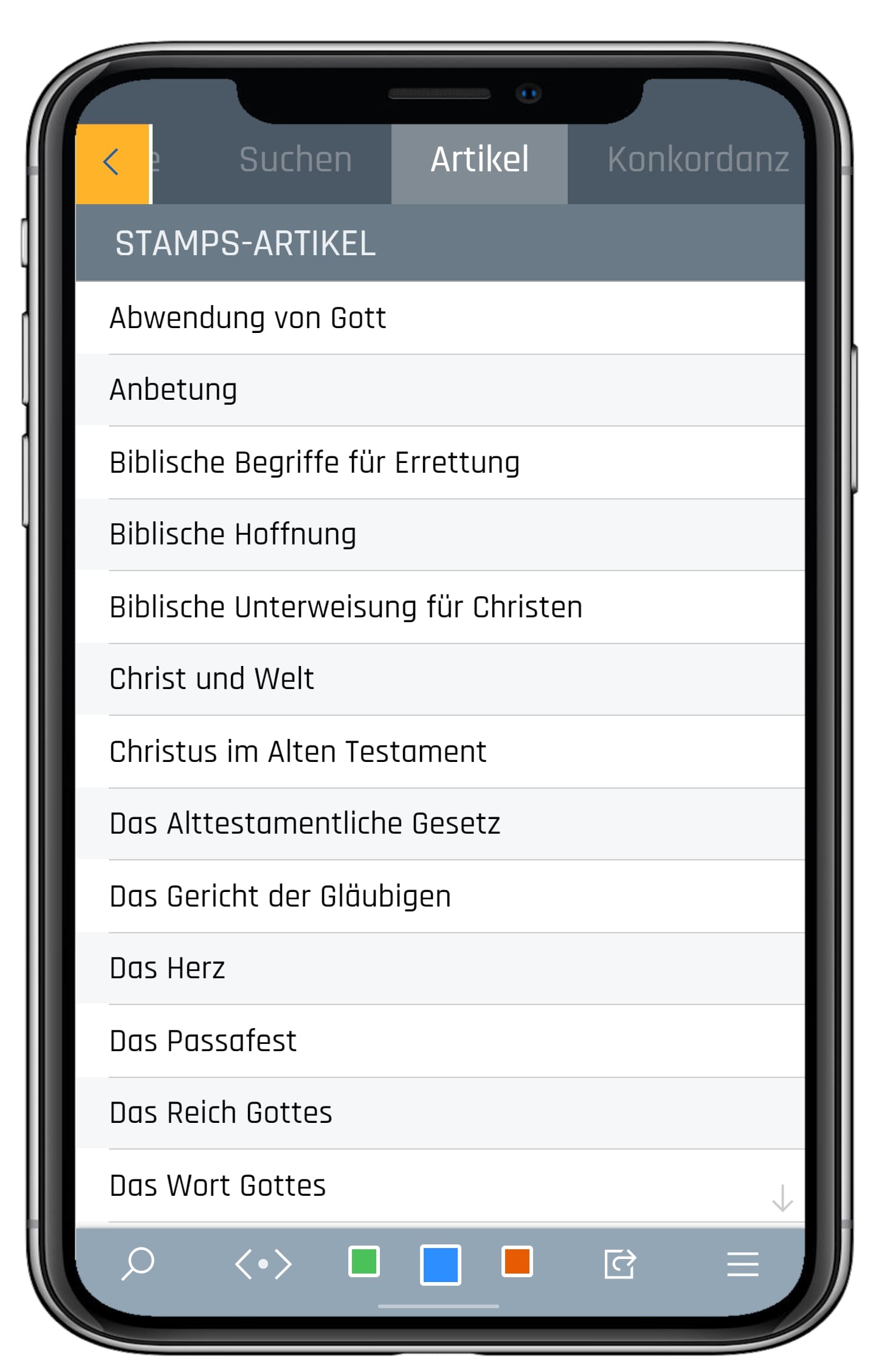Open Christus im Alten Testament

(298, 752)
